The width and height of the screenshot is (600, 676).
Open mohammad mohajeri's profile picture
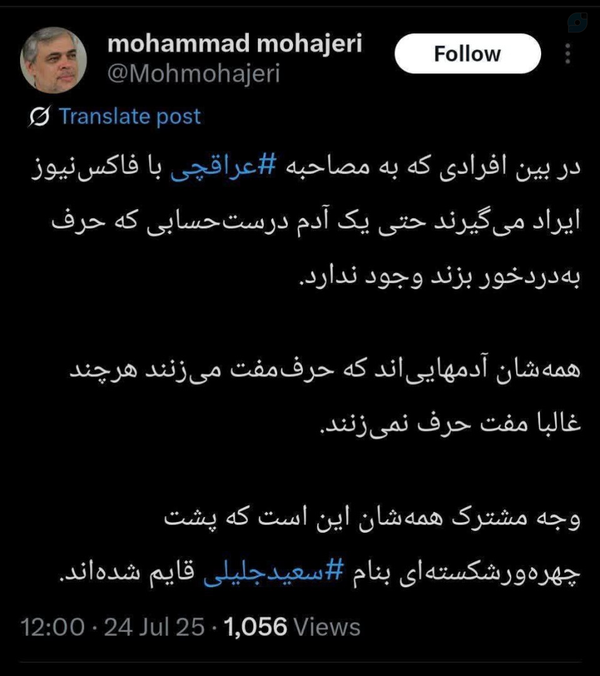(54, 58)
